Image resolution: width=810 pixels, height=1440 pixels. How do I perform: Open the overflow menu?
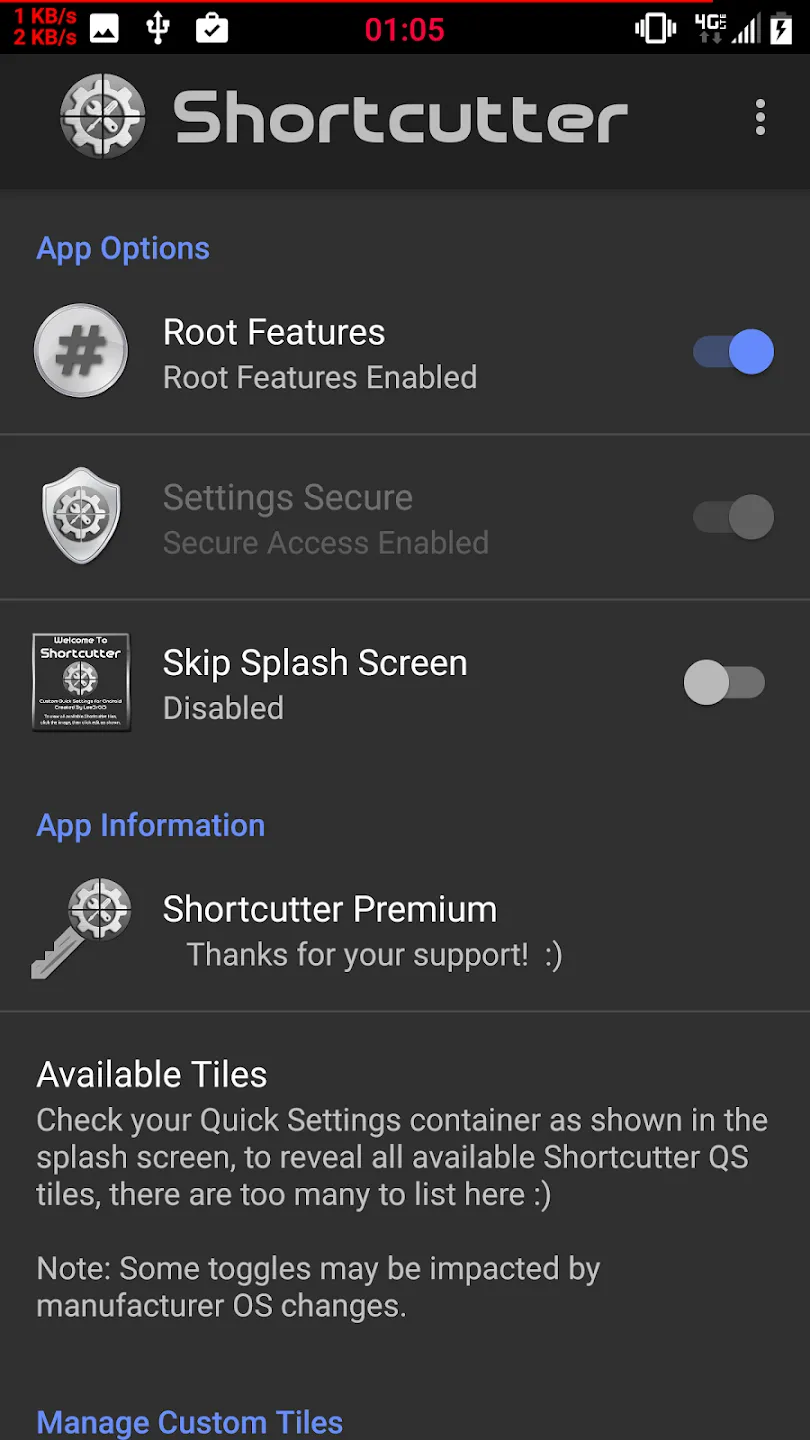click(x=760, y=118)
